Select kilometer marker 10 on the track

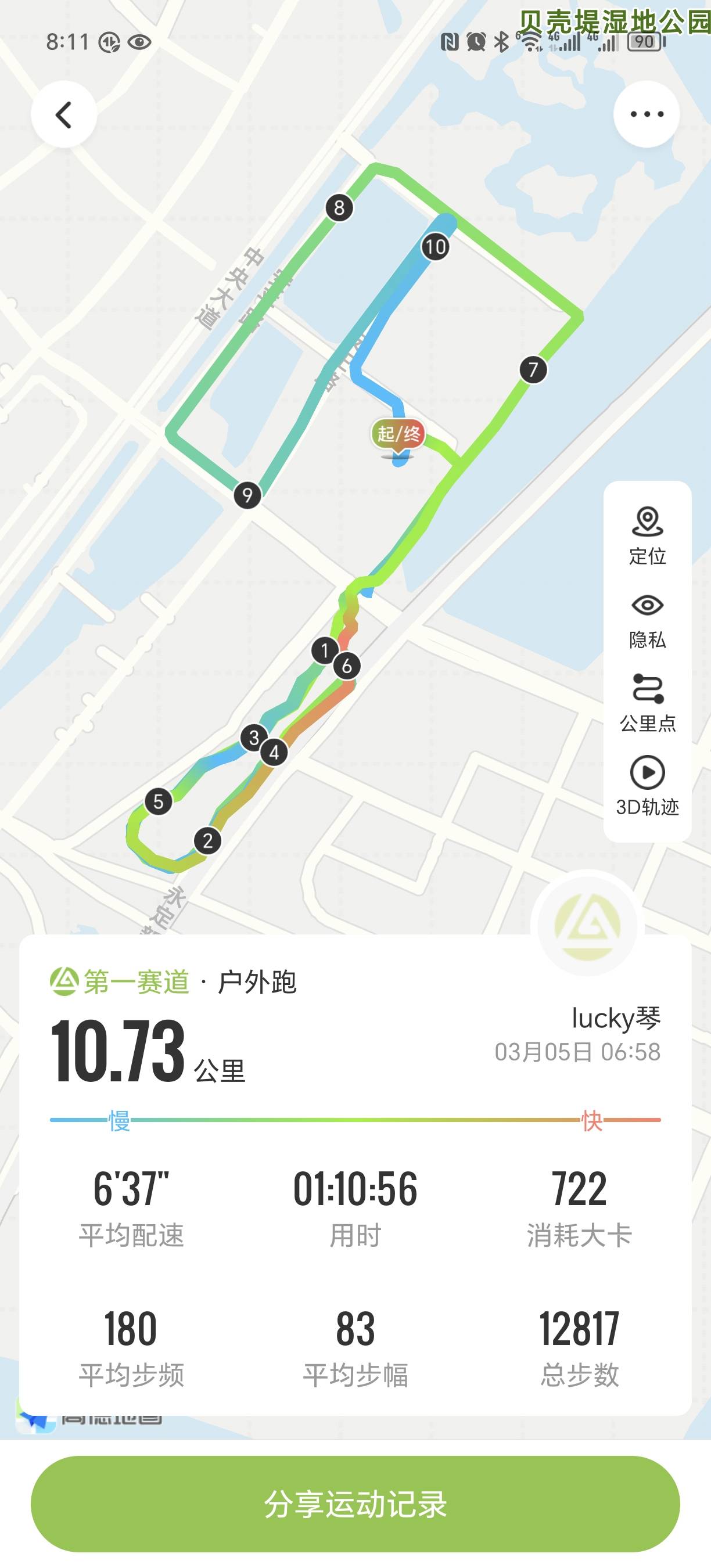pyautogui.click(x=436, y=246)
